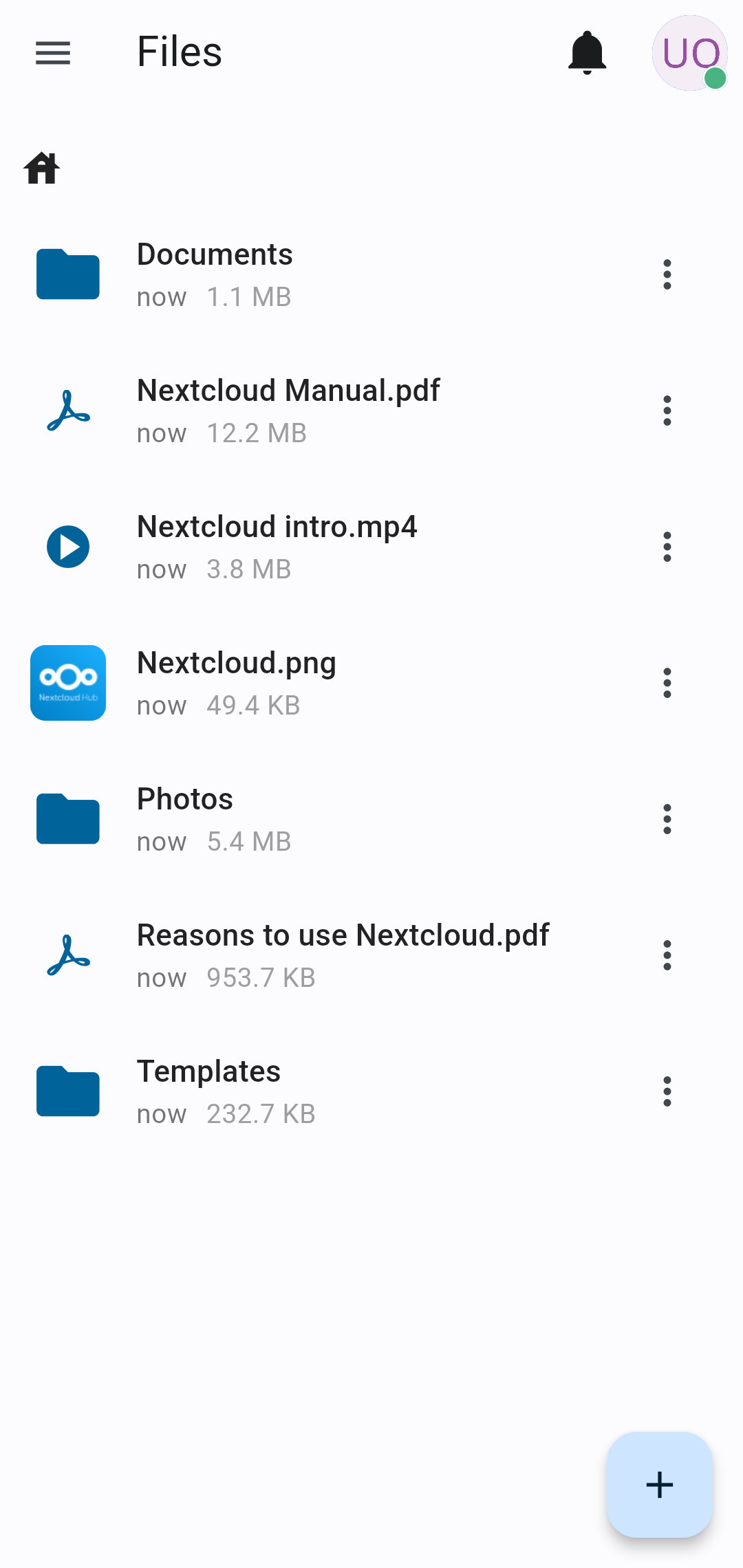743x1568 pixels.
Task: Show more options for Nextcloud Manual.pdf
Action: pos(667,411)
